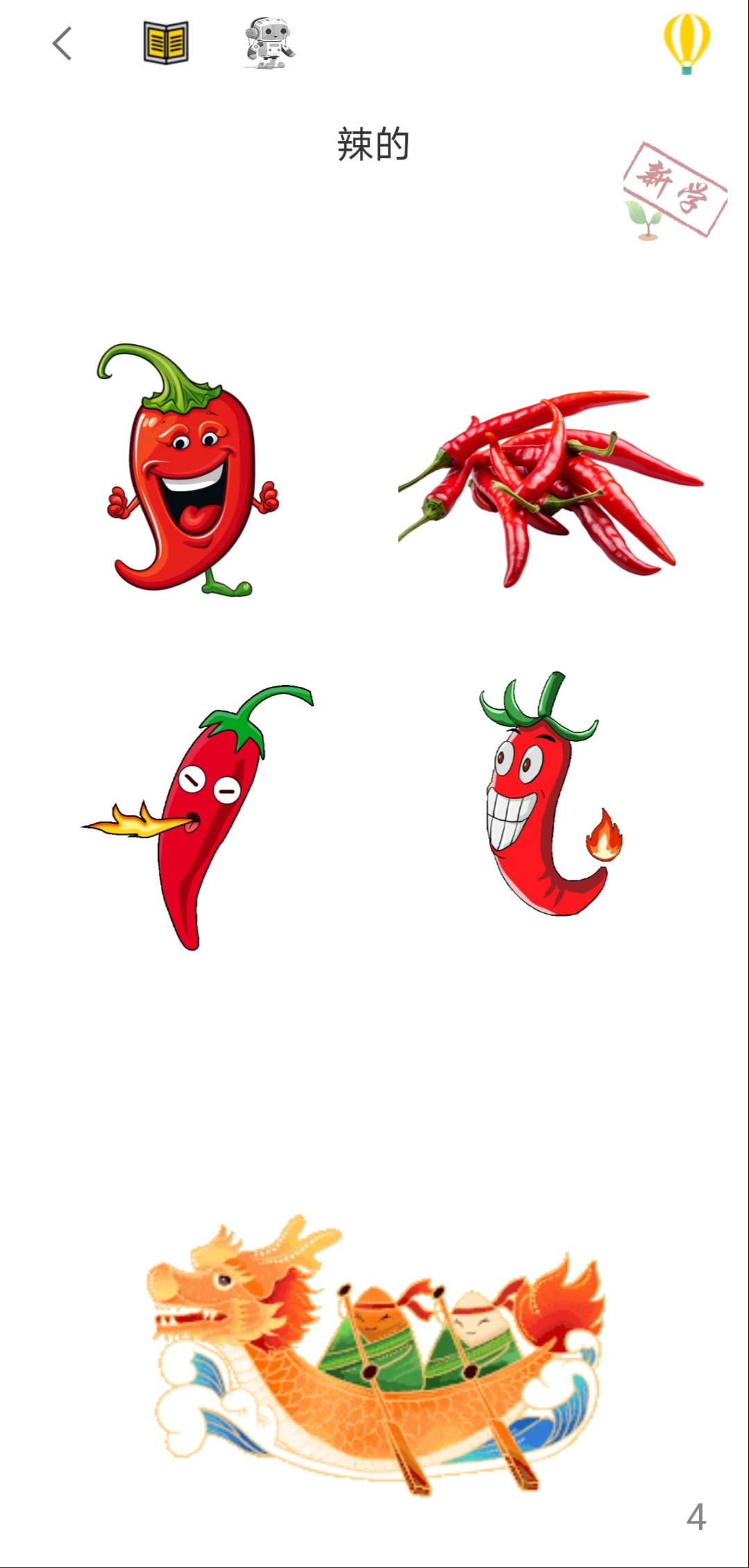Pick the fire-breathing chili pepper picture
Image resolution: width=749 pixels, height=1568 pixels.
(201, 815)
